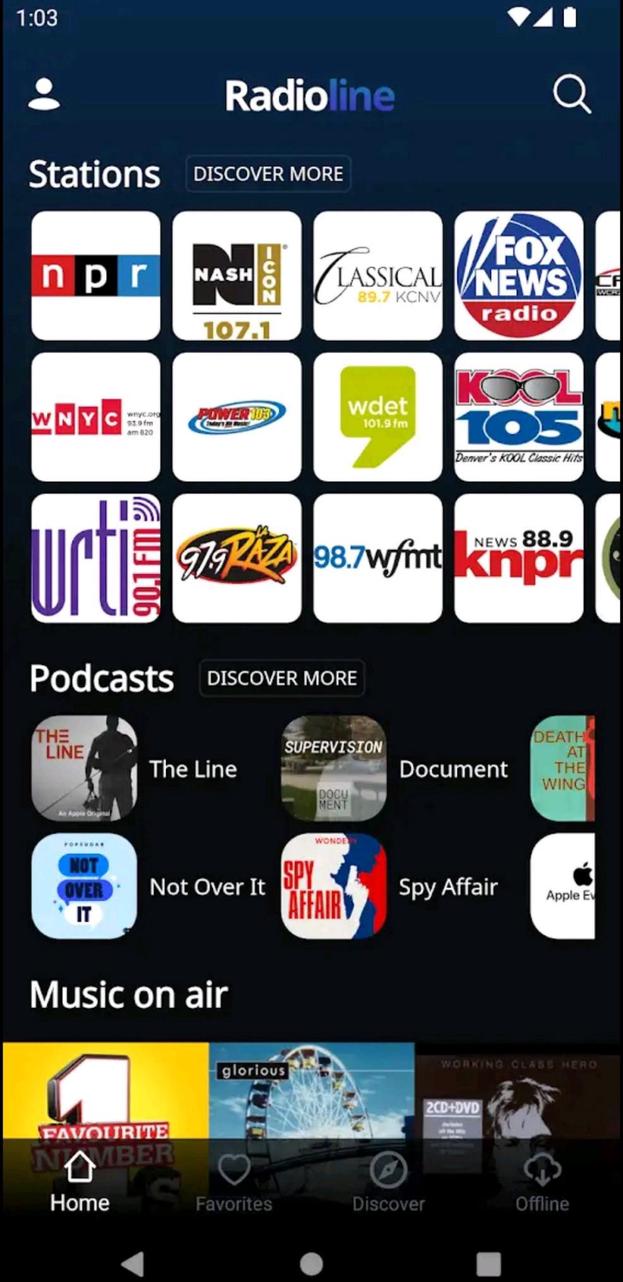Open Nash Icon 107.1 station
This screenshot has width=623, height=1282.
pyautogui.click(x=237, y=275)
